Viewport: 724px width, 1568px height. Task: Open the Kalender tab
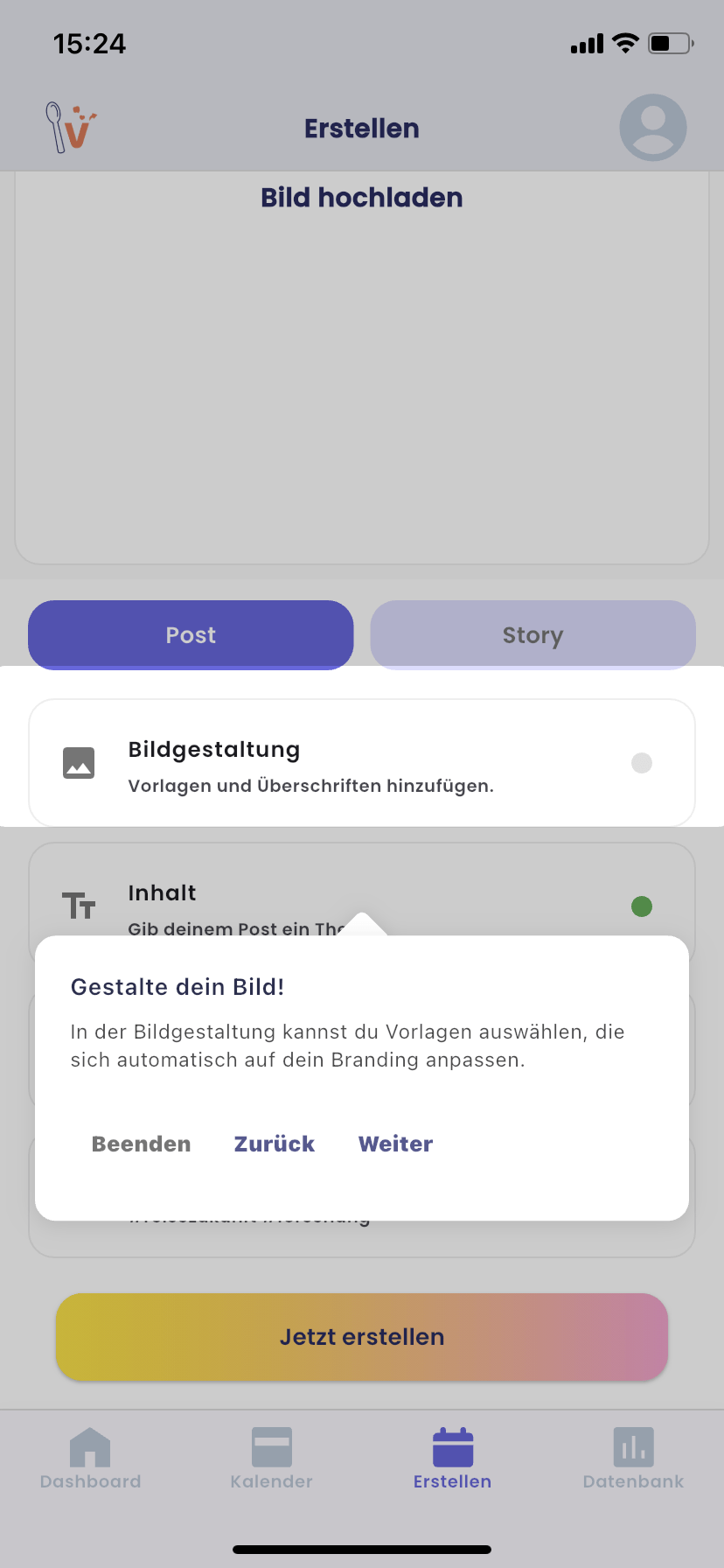point(272,1459)
